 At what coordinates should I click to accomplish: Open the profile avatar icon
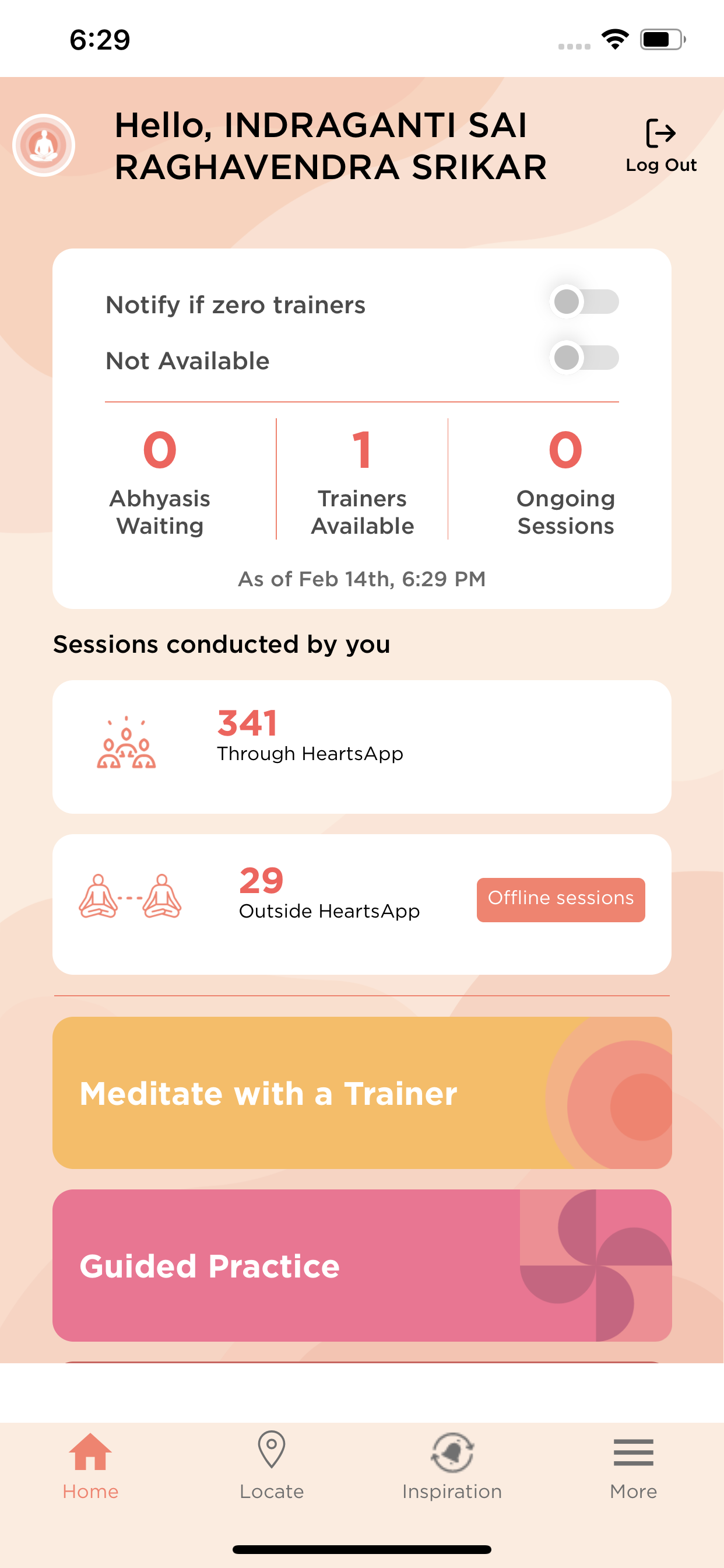pyautogui.click(x=44, y=145)
